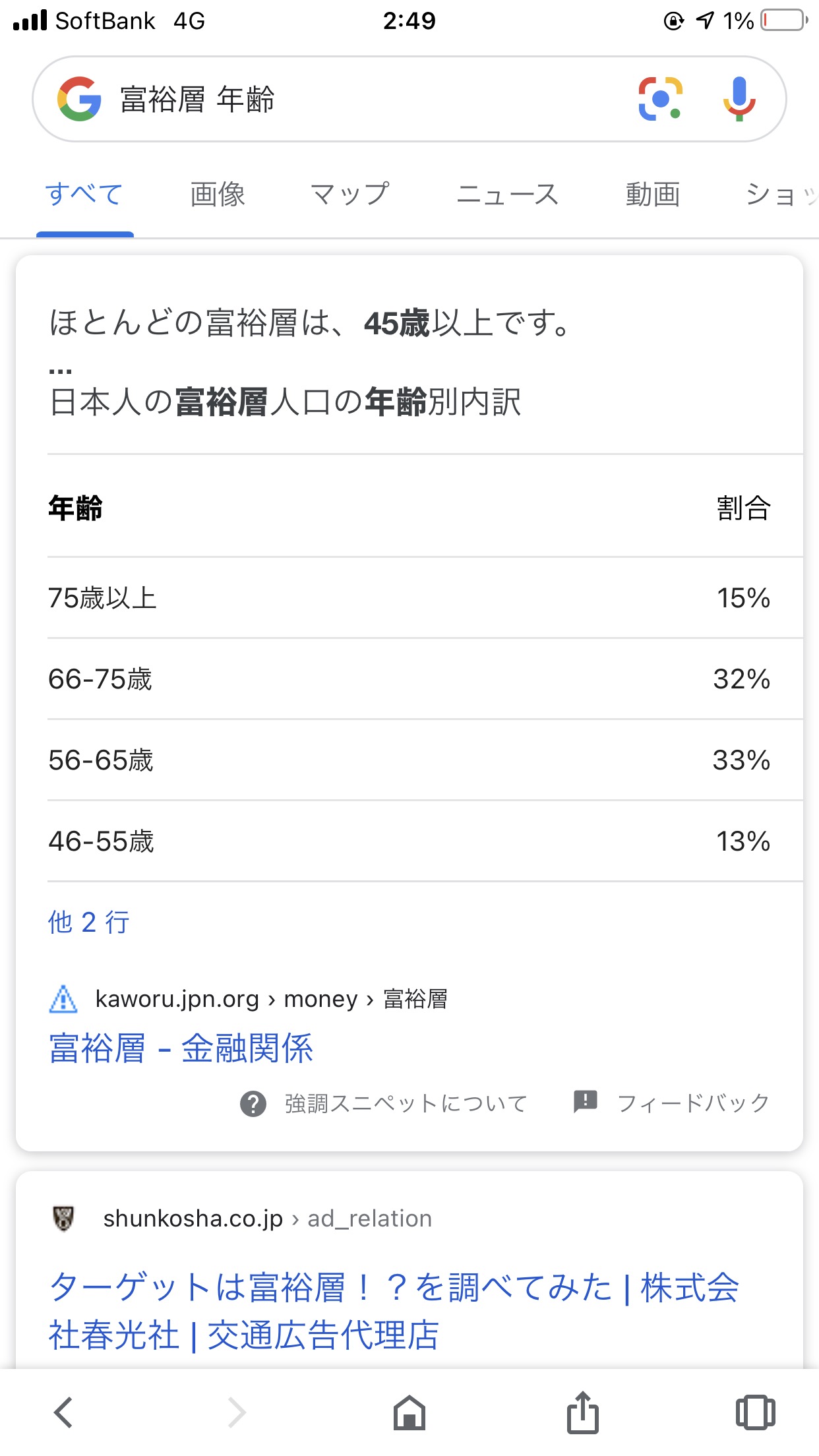Go to the home page
The image size is (819, 1456).
[x=409, y=1413]
